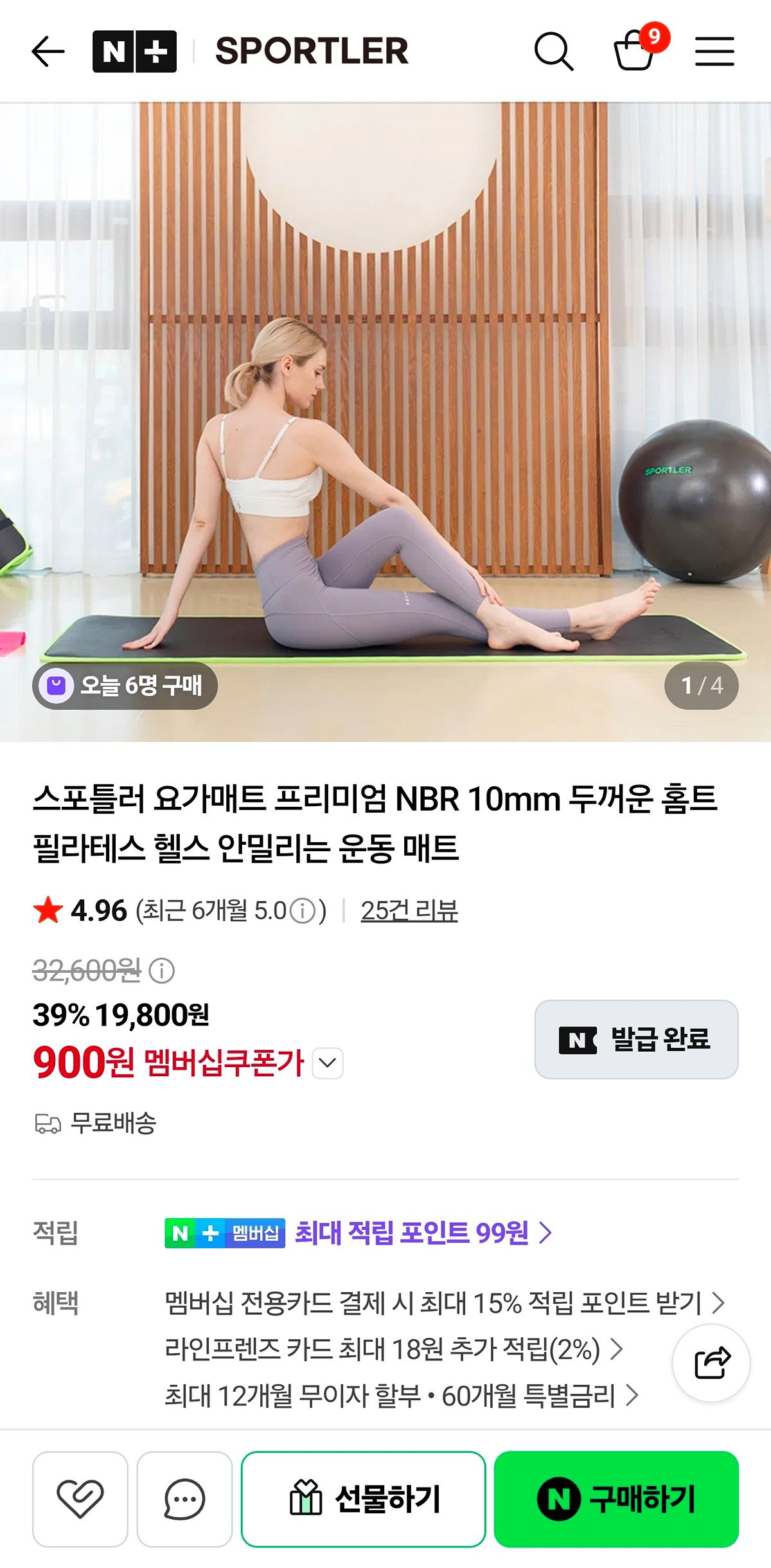Screen dimensions: 771x1568
Task: Tap the 발급 완료 coupon button
Action: click(x=636, y=1039)
